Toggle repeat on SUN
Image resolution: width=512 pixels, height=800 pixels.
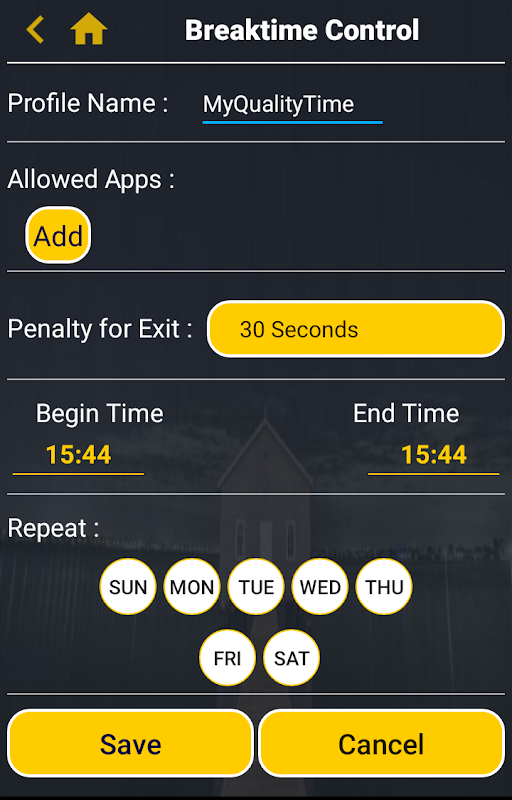click(128, 587)
